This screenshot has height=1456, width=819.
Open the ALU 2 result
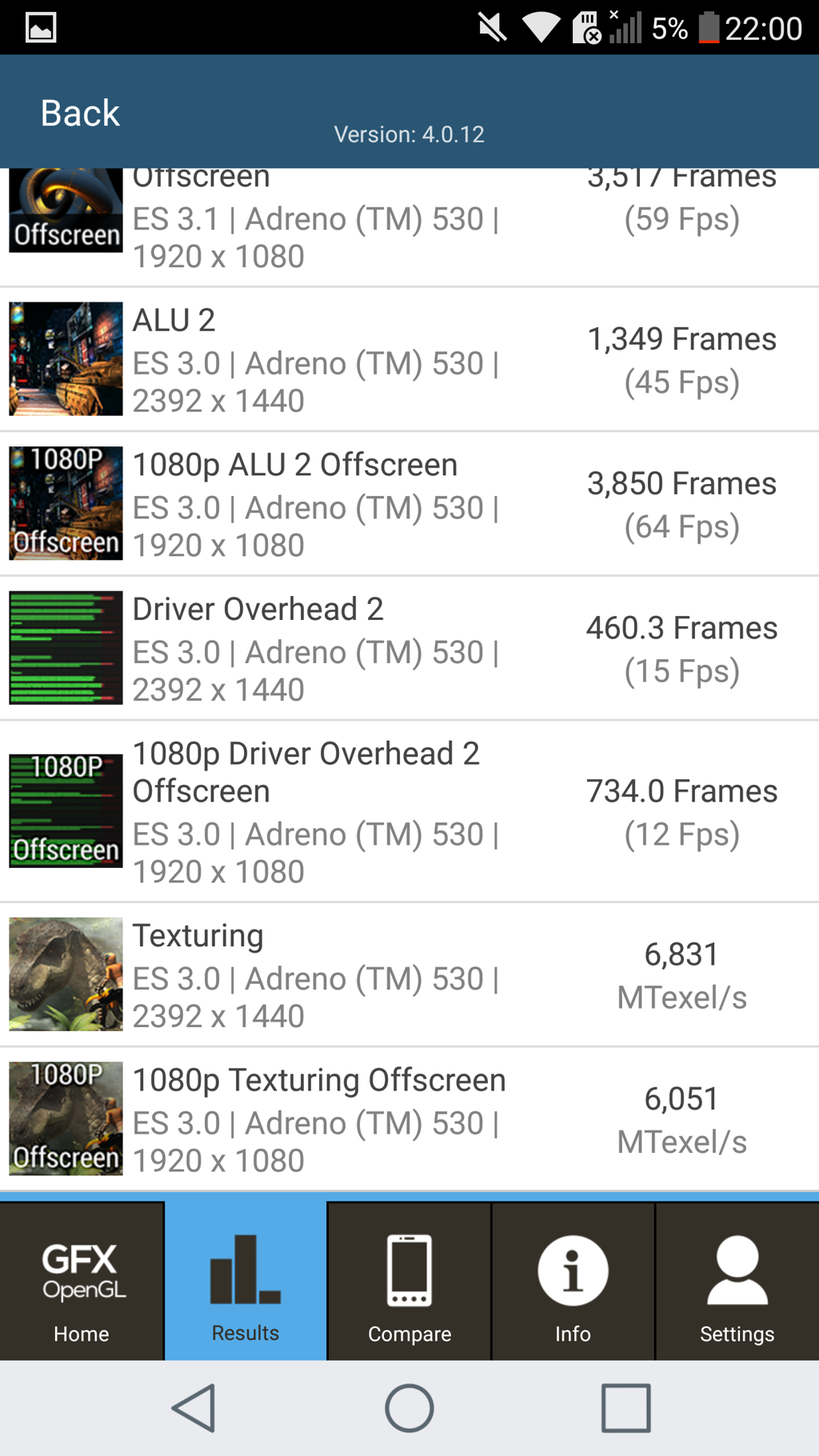coord(408,359)
